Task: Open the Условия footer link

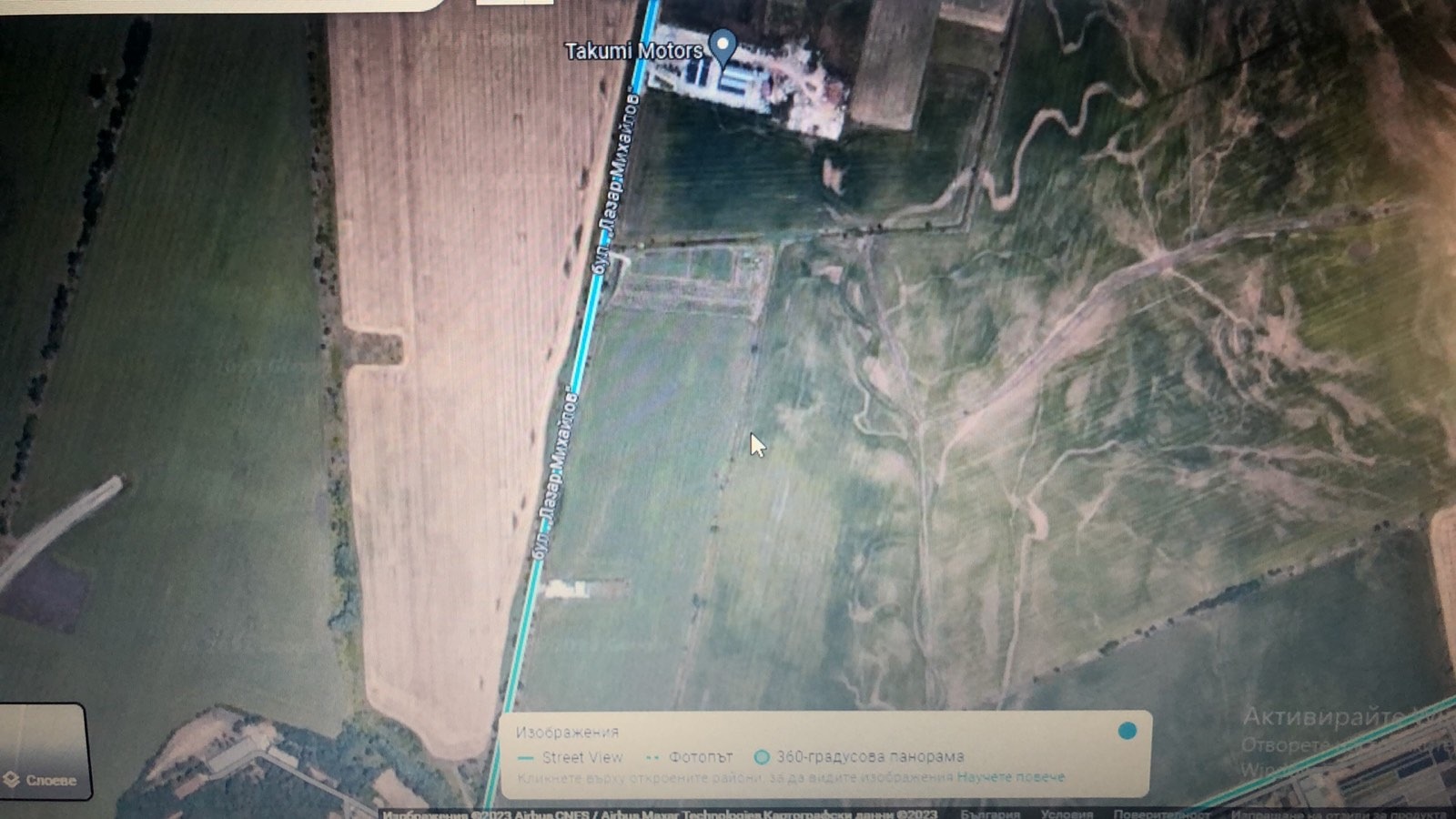Action: (x=1067, y=814)
